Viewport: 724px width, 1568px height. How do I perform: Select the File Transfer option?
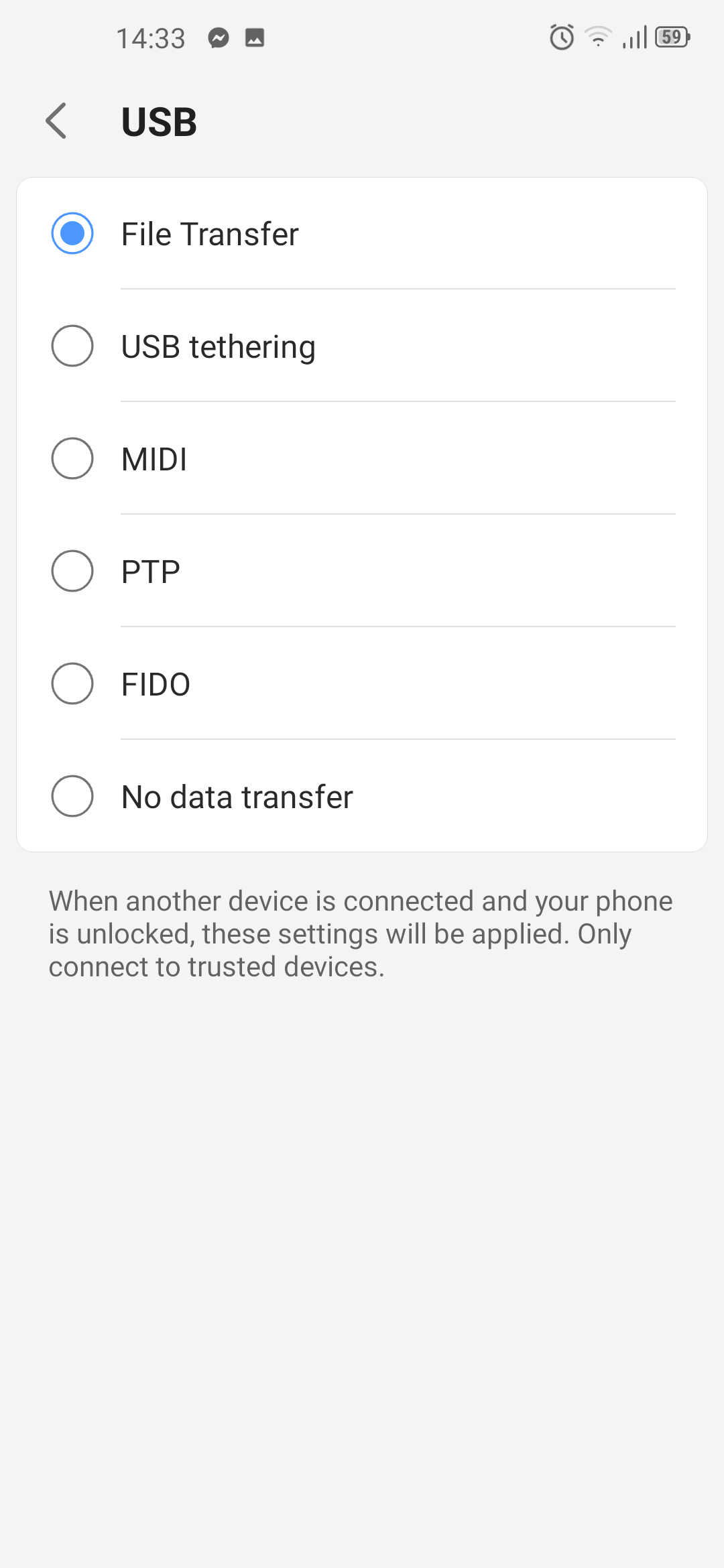(362, 233)
